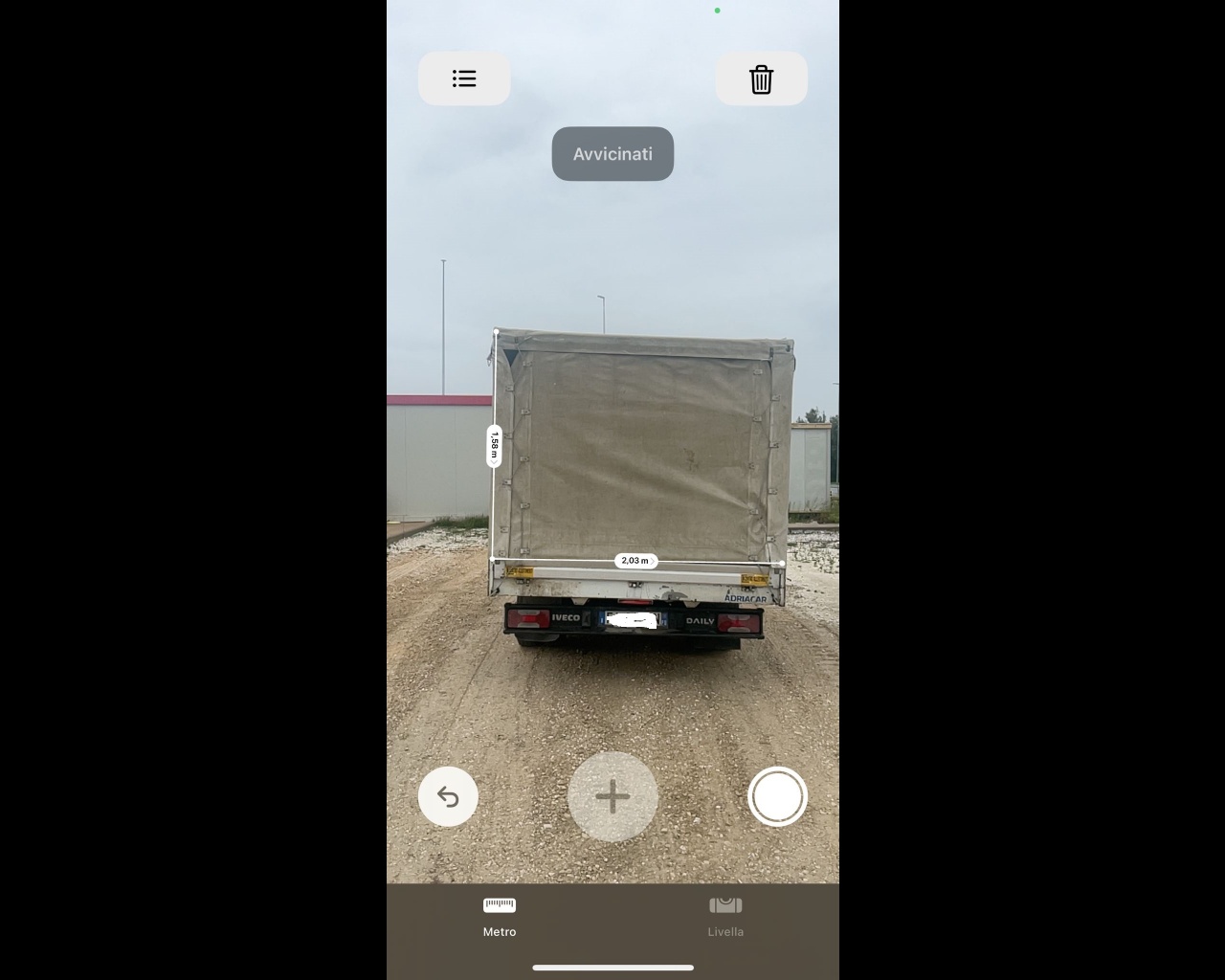
Task: Capture a photo of the measurement
Action: (x=777, y=796)
